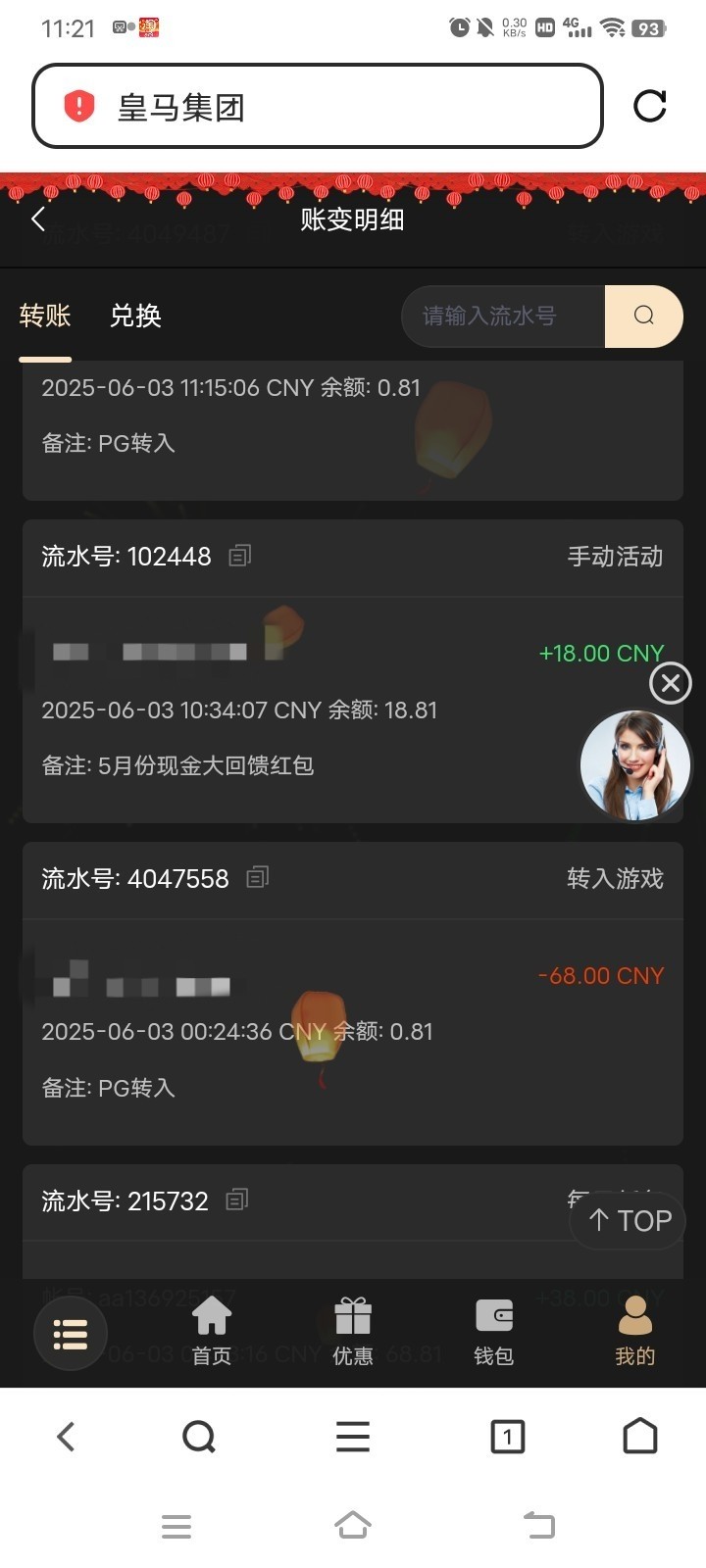706x1568 pixels.
Task: Tap TOP to return to top
Action: [x=627, y=1220]
